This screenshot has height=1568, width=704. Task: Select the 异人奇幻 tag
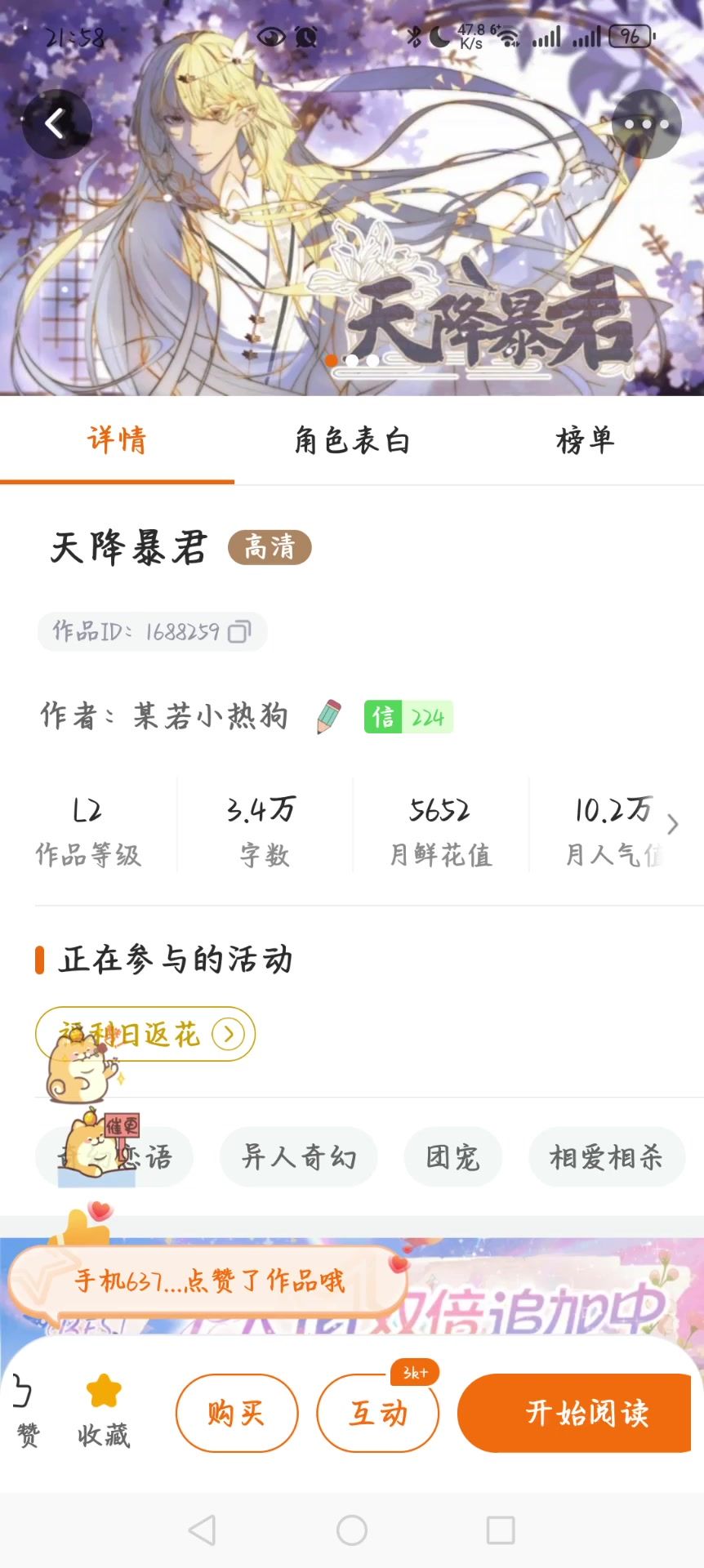click(x=299, y=1156)
